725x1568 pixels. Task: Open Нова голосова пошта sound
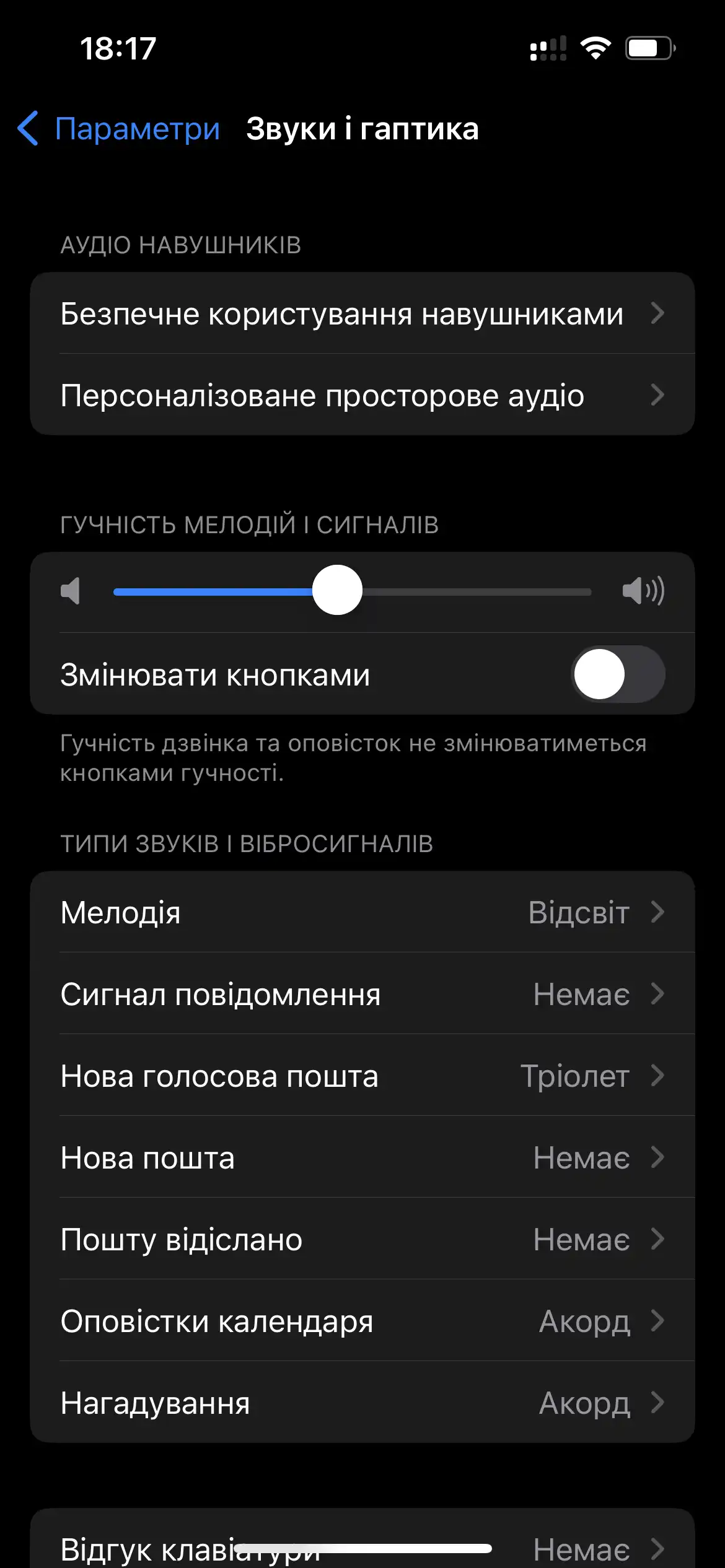(362, 1076)
